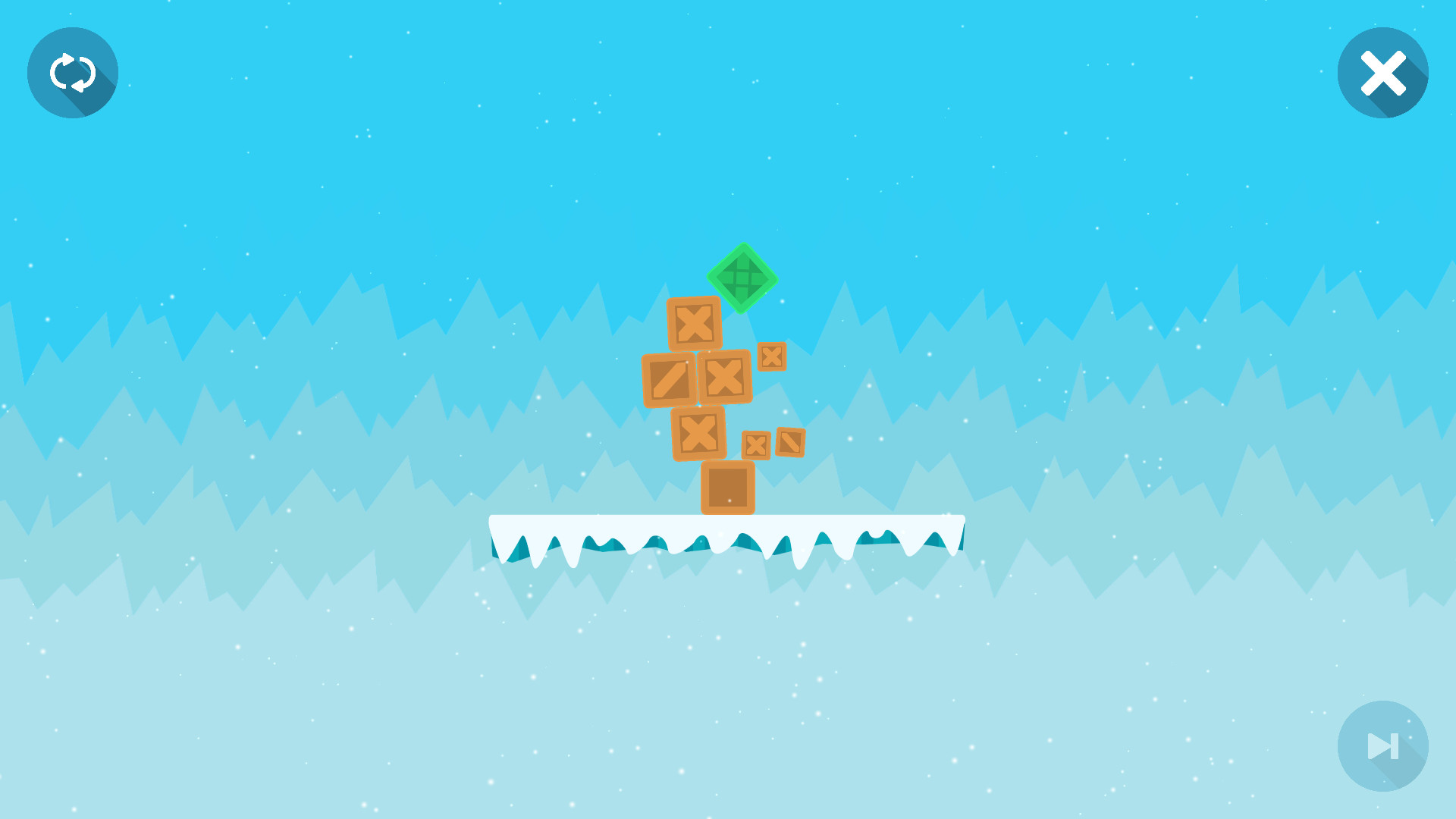Image resolution: width=1456 pixels, height=819 pixels.
Task: Remove the plain crate at the stack's base
Action: (727, 488)
